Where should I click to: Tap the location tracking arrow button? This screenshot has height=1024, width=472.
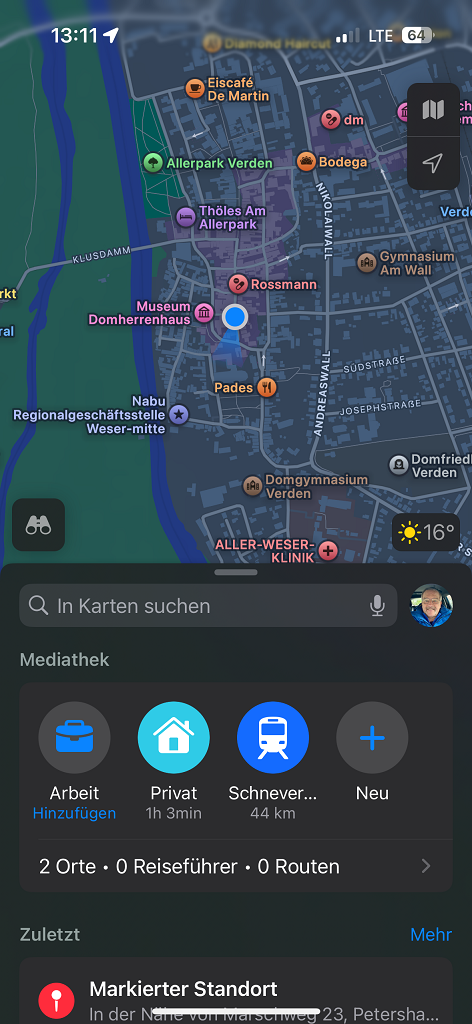click(433, 163)
